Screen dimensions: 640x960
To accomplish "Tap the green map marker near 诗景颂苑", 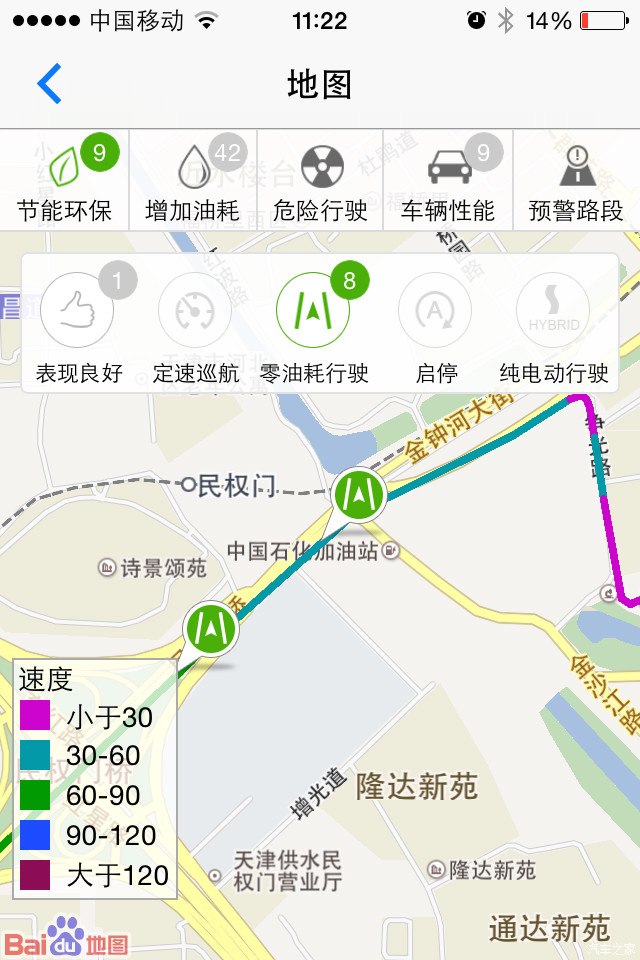I will 211,628.
